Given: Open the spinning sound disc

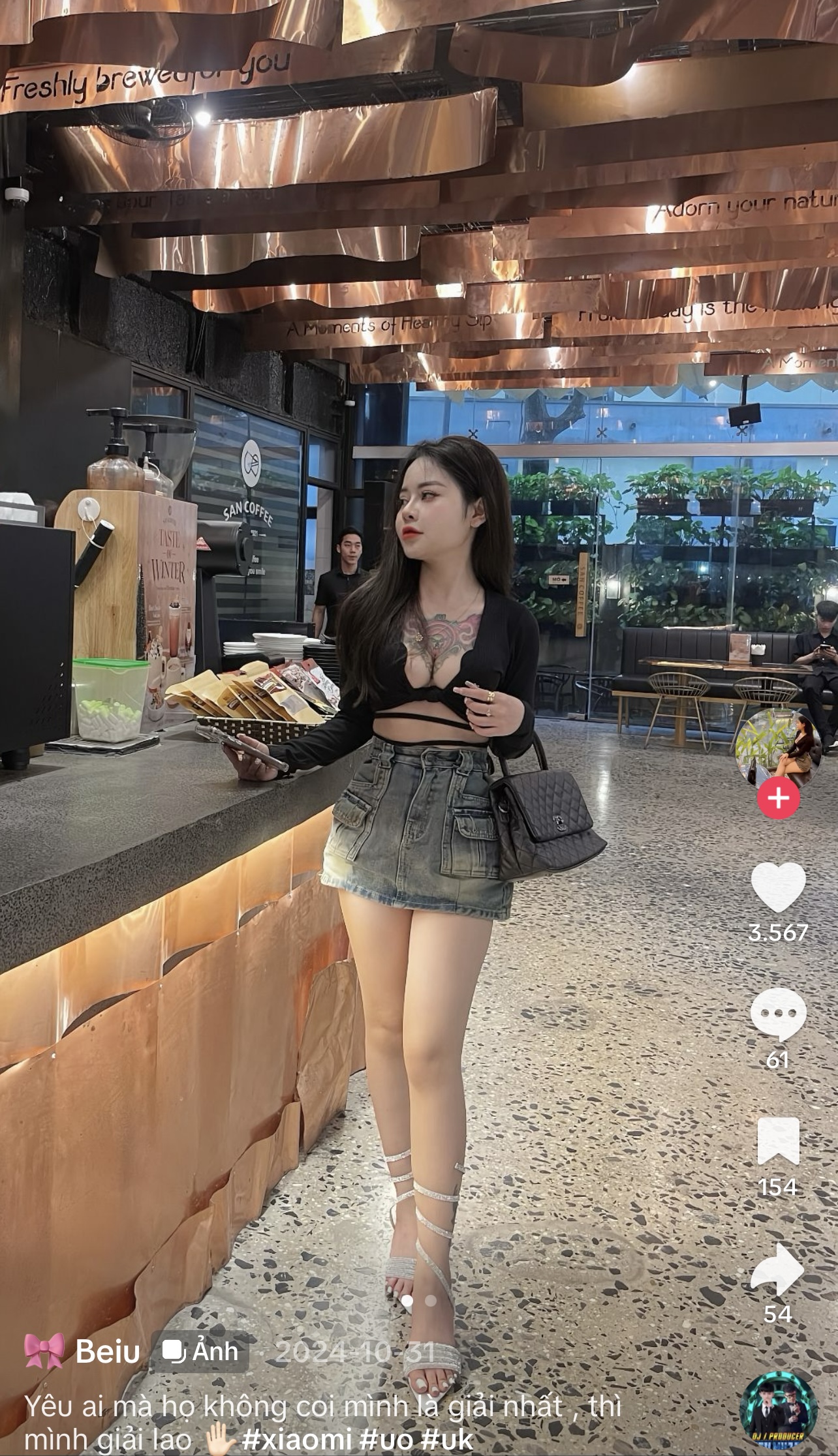Looking at the screenshot, I should (x=778, y=1410).
